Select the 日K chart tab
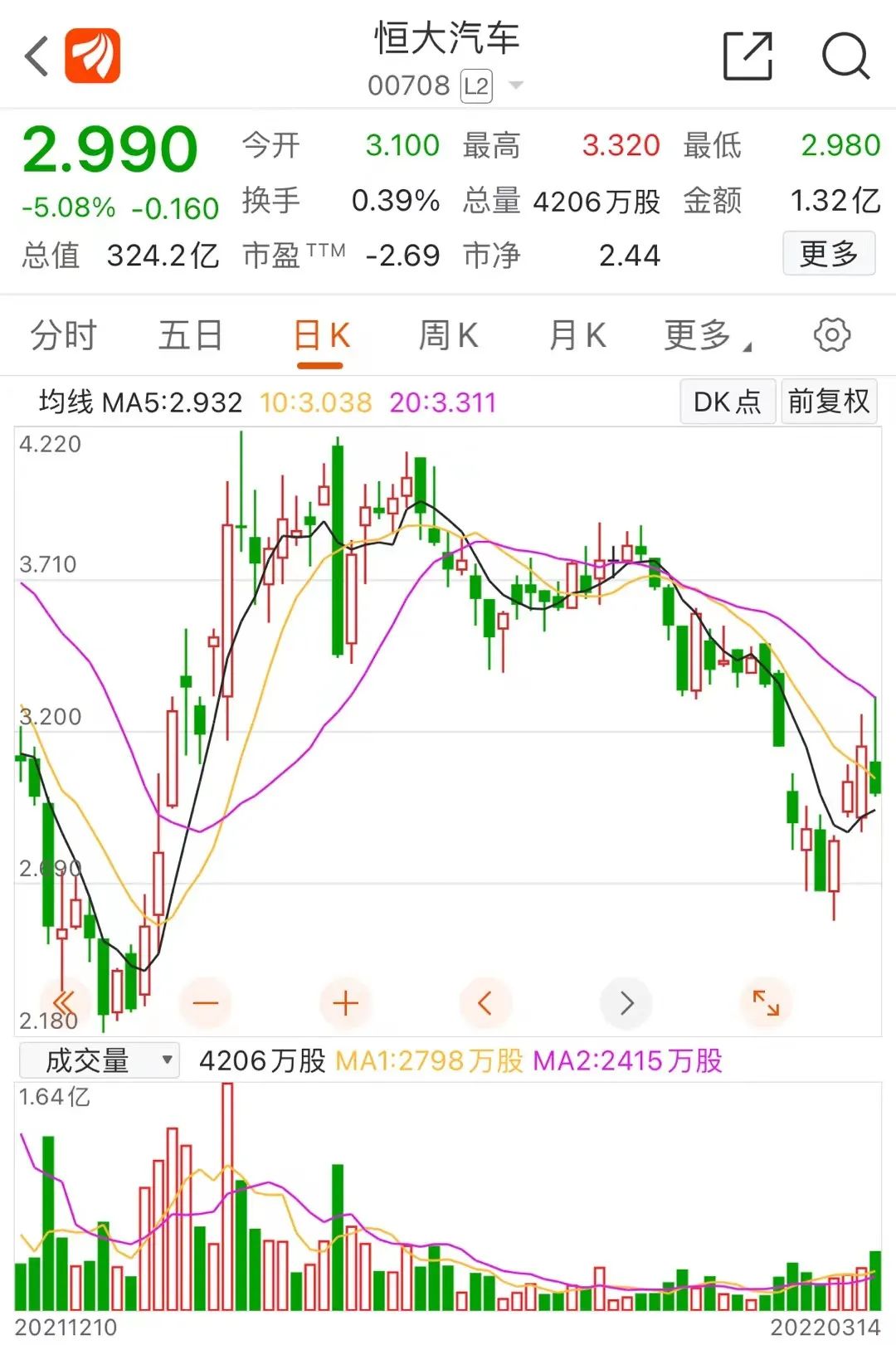 [321, 336]
